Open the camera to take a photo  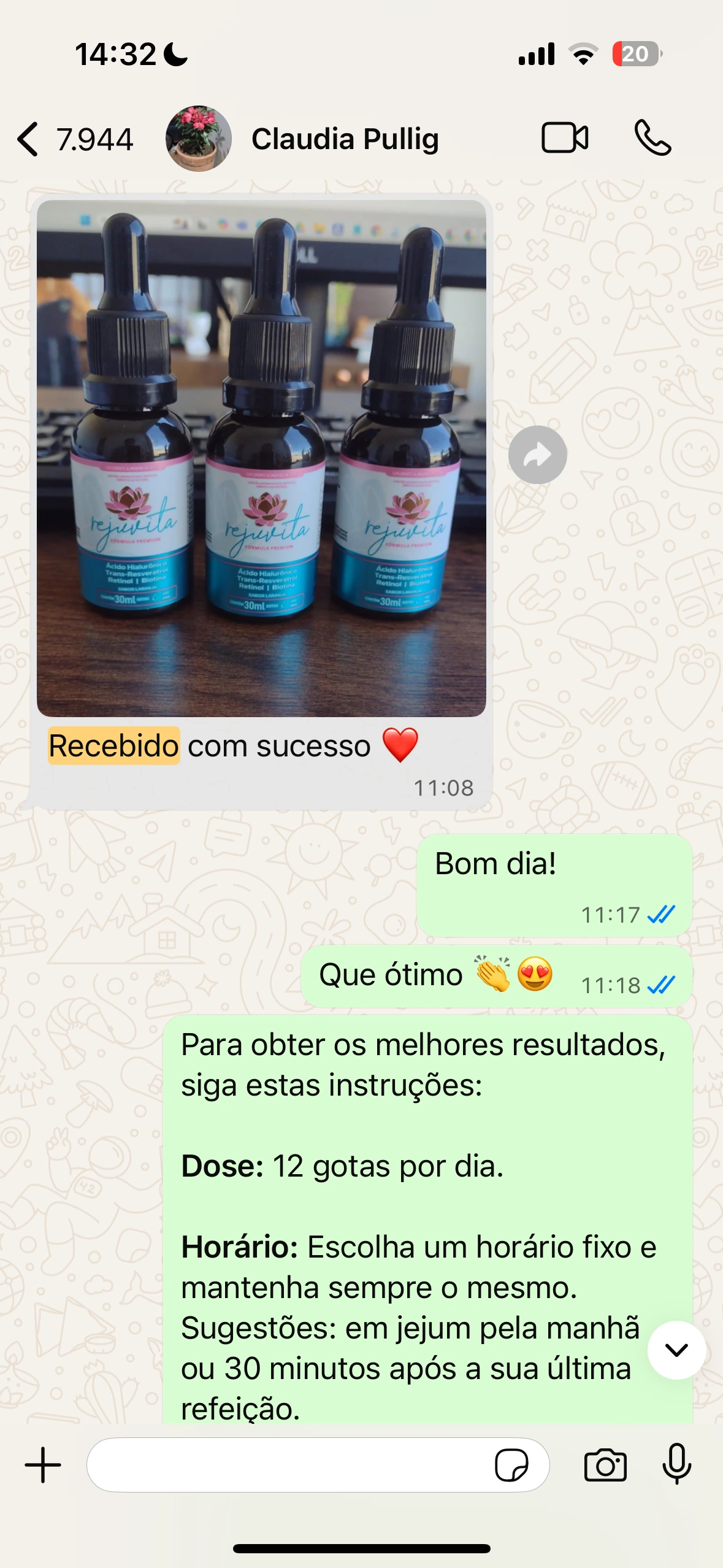pos(605,1465)
